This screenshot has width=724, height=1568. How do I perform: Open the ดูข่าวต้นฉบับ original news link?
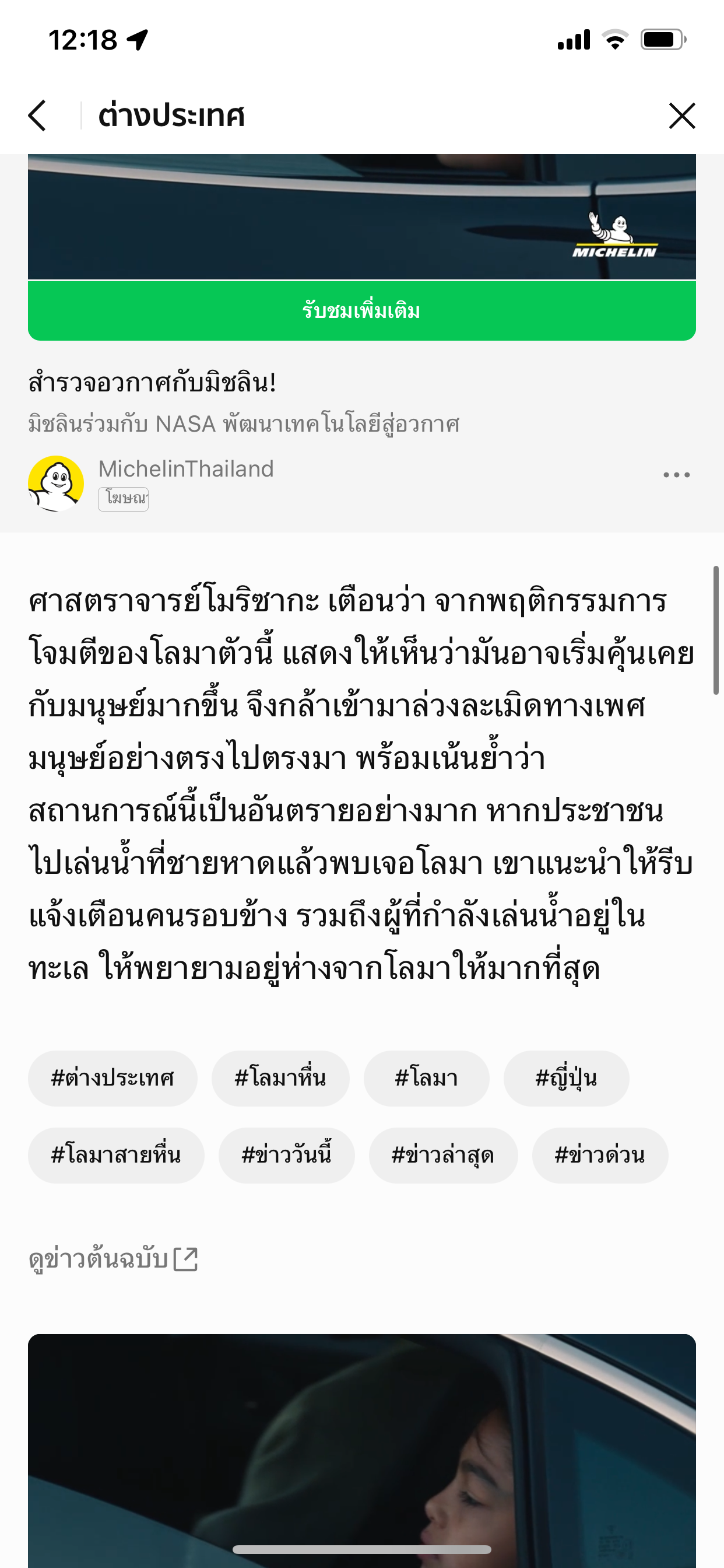tap(113, 1259)
